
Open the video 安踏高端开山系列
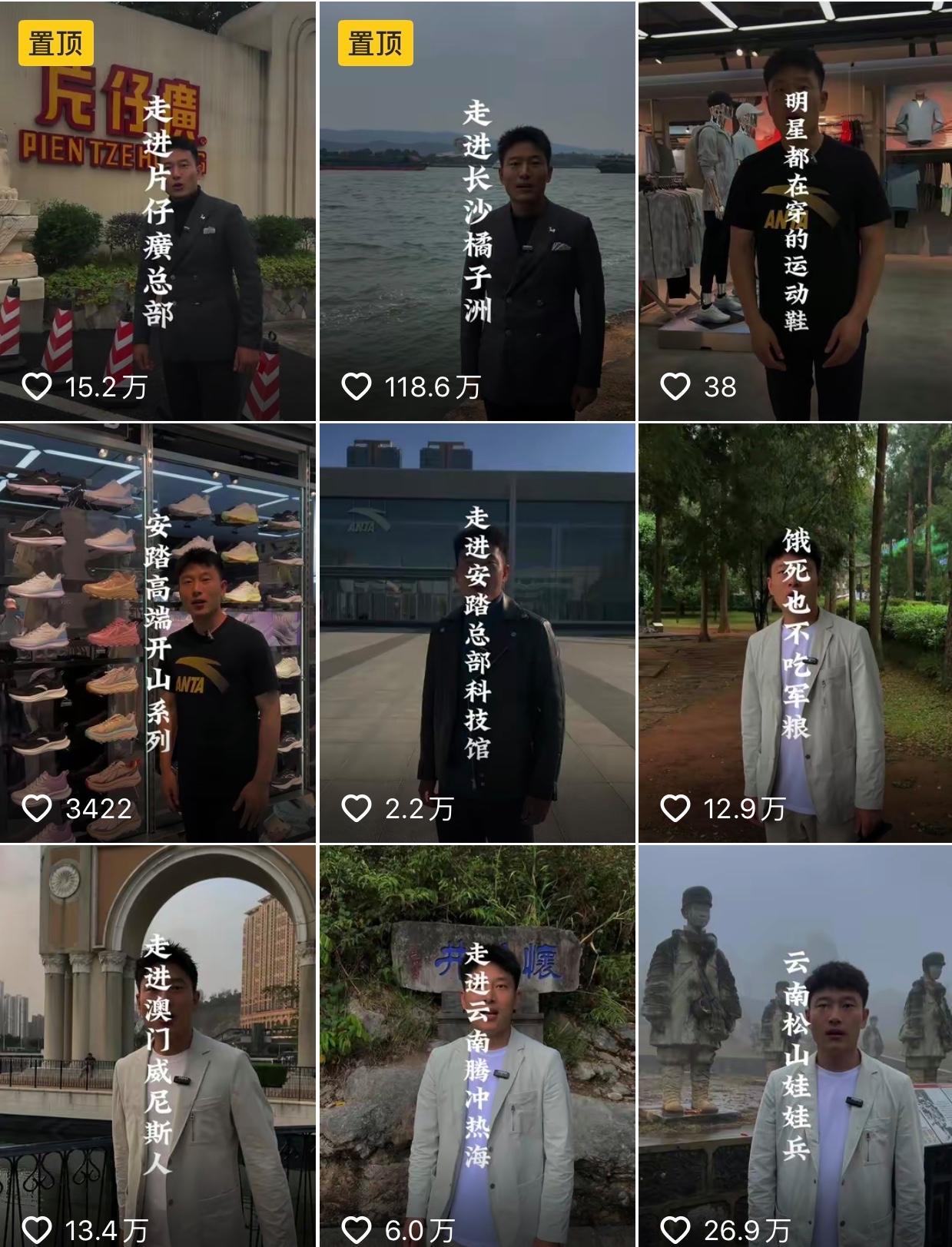coord(158,632)
